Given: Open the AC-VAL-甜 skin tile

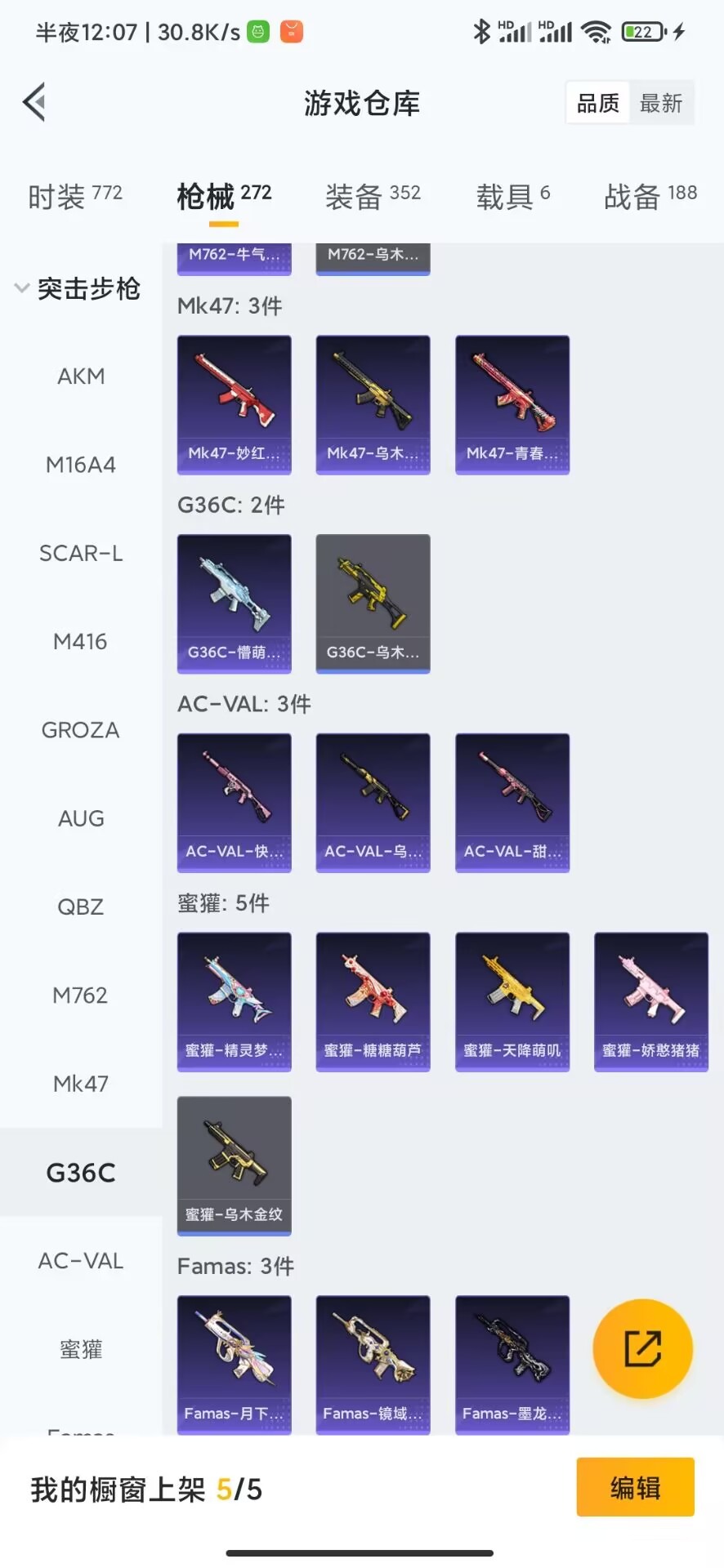Looking at the screenshot, I should point(512,802).
